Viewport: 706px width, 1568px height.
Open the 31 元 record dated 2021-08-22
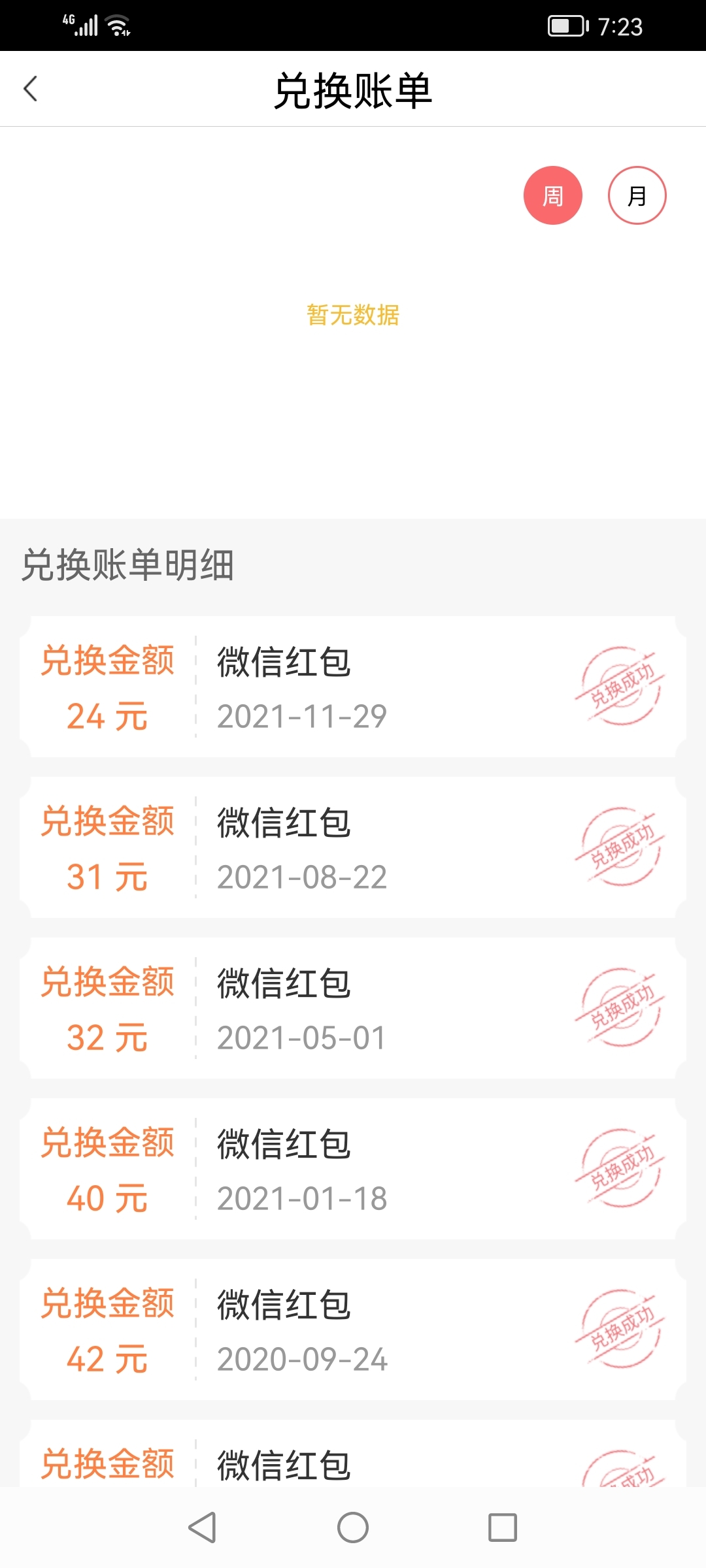pyautogui.click(x=353, y=847)
